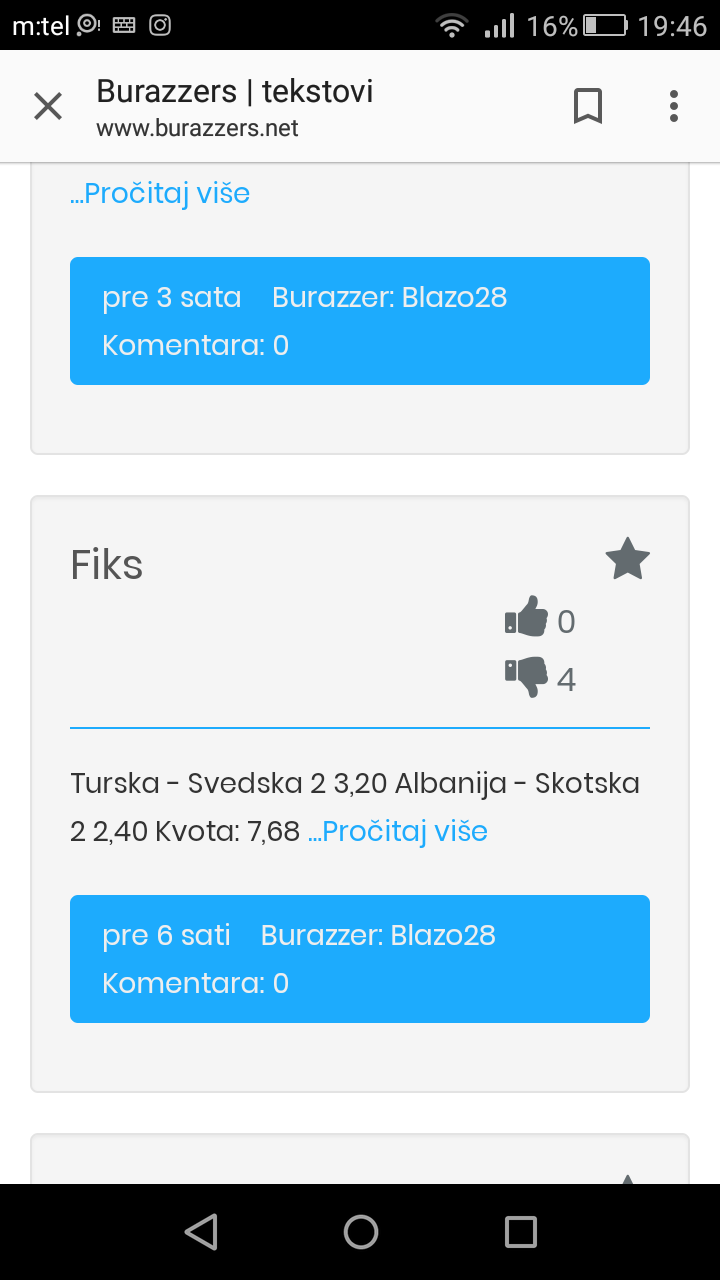Close the Burazzers browser tab
720x1280 pixels.
pyautogui.click(x=48, y=106)
